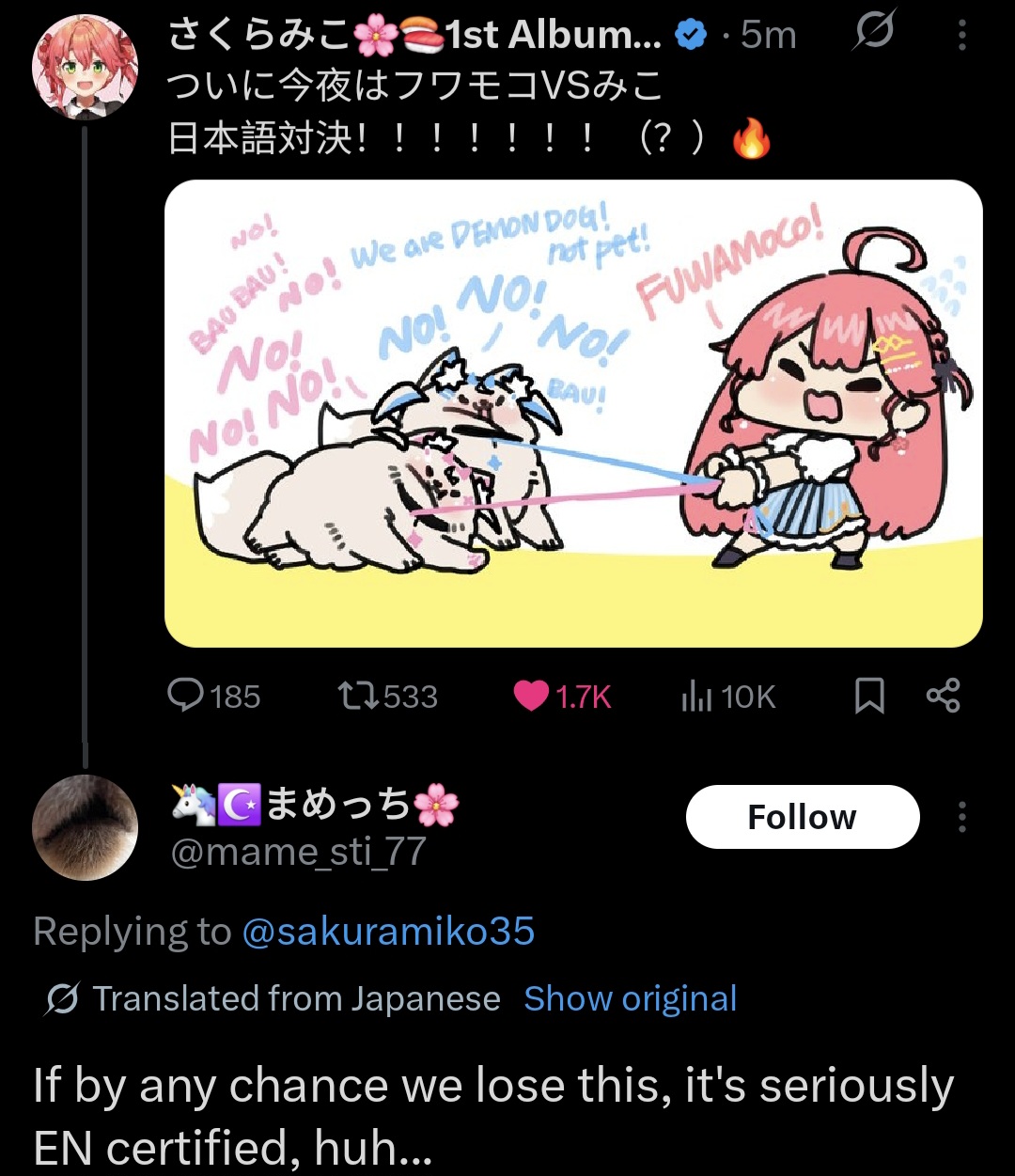Open overflow menu on @mame_sti_77's reply
This screenshot has width=1015, height=1176.
961,817
